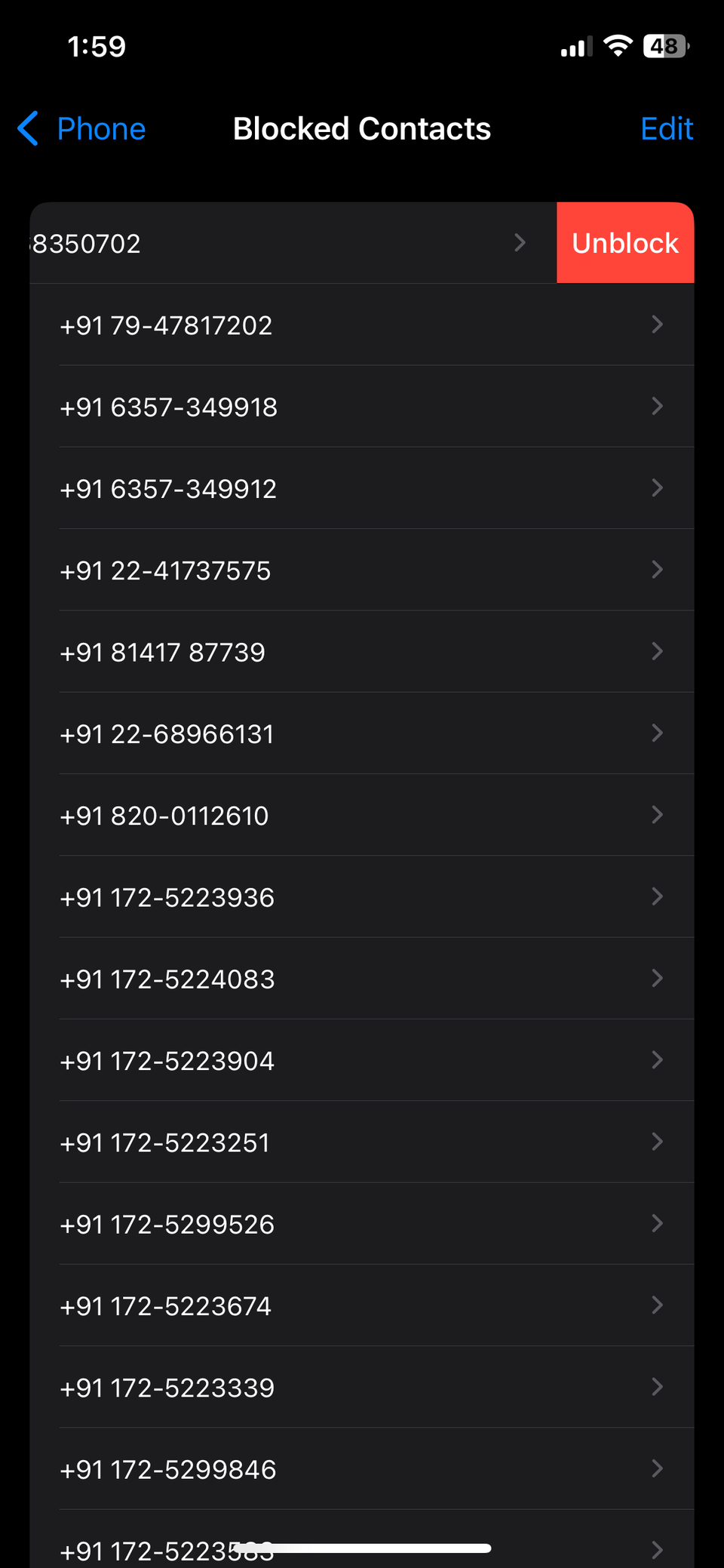Screen dimensions: 724x1568
Task: Open details for +91 22-41737575
Action: [302, 570]
